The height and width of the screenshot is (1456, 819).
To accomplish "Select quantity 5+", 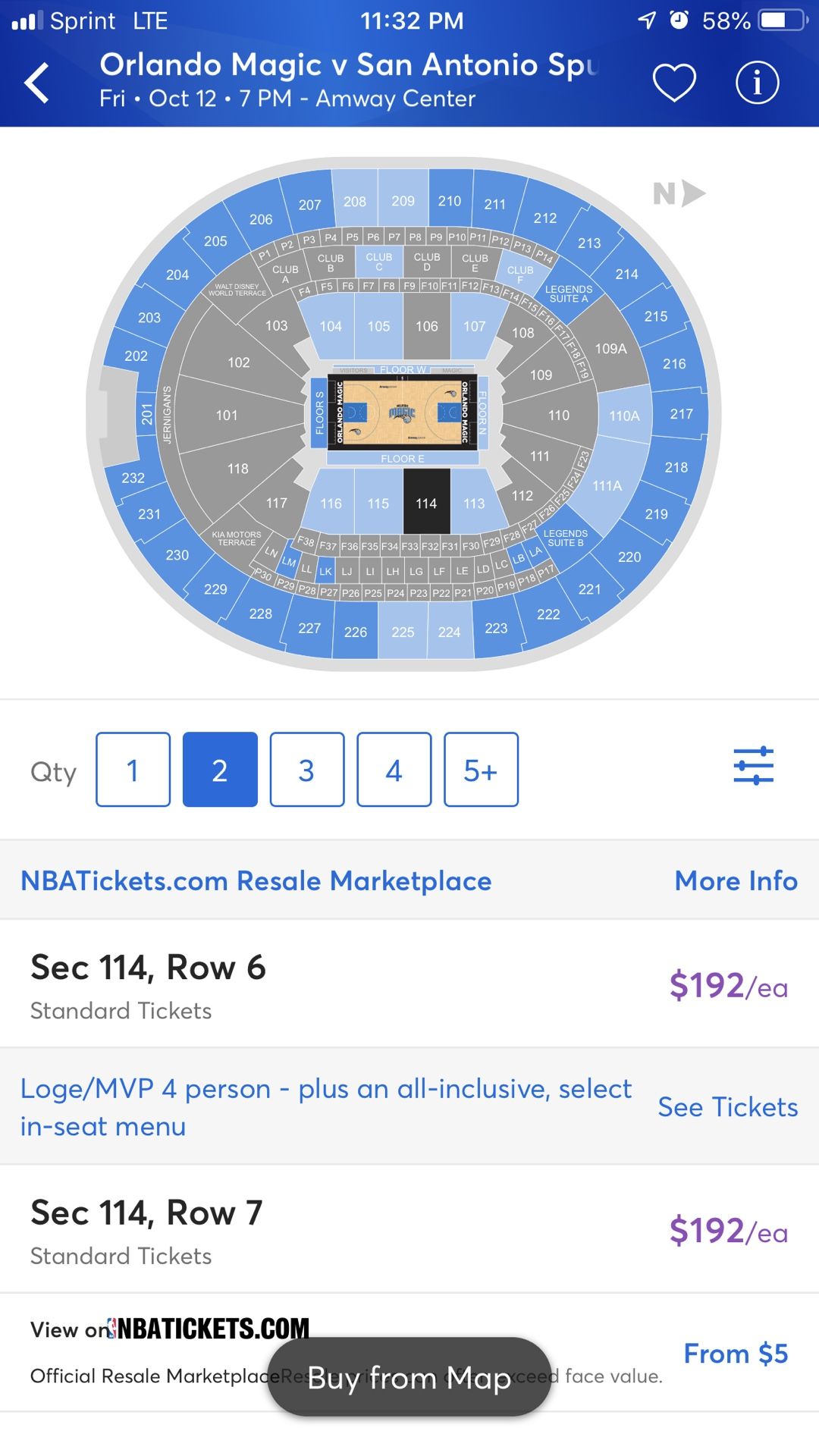I will tap(481, 770).
